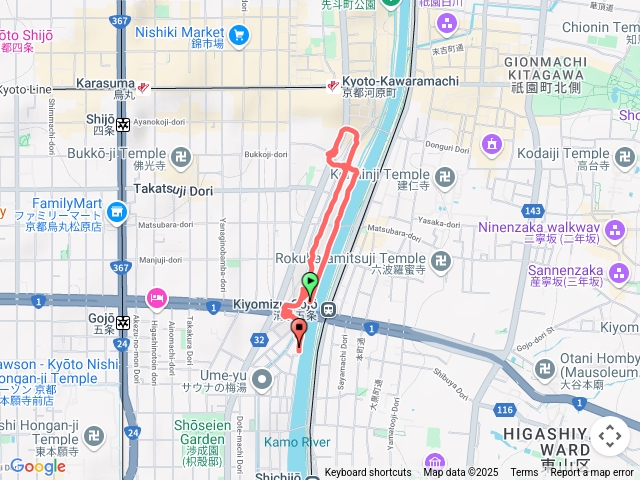Open the map Terms link
640x480 pixels.
pyautogui.click(x=524, y=472)
